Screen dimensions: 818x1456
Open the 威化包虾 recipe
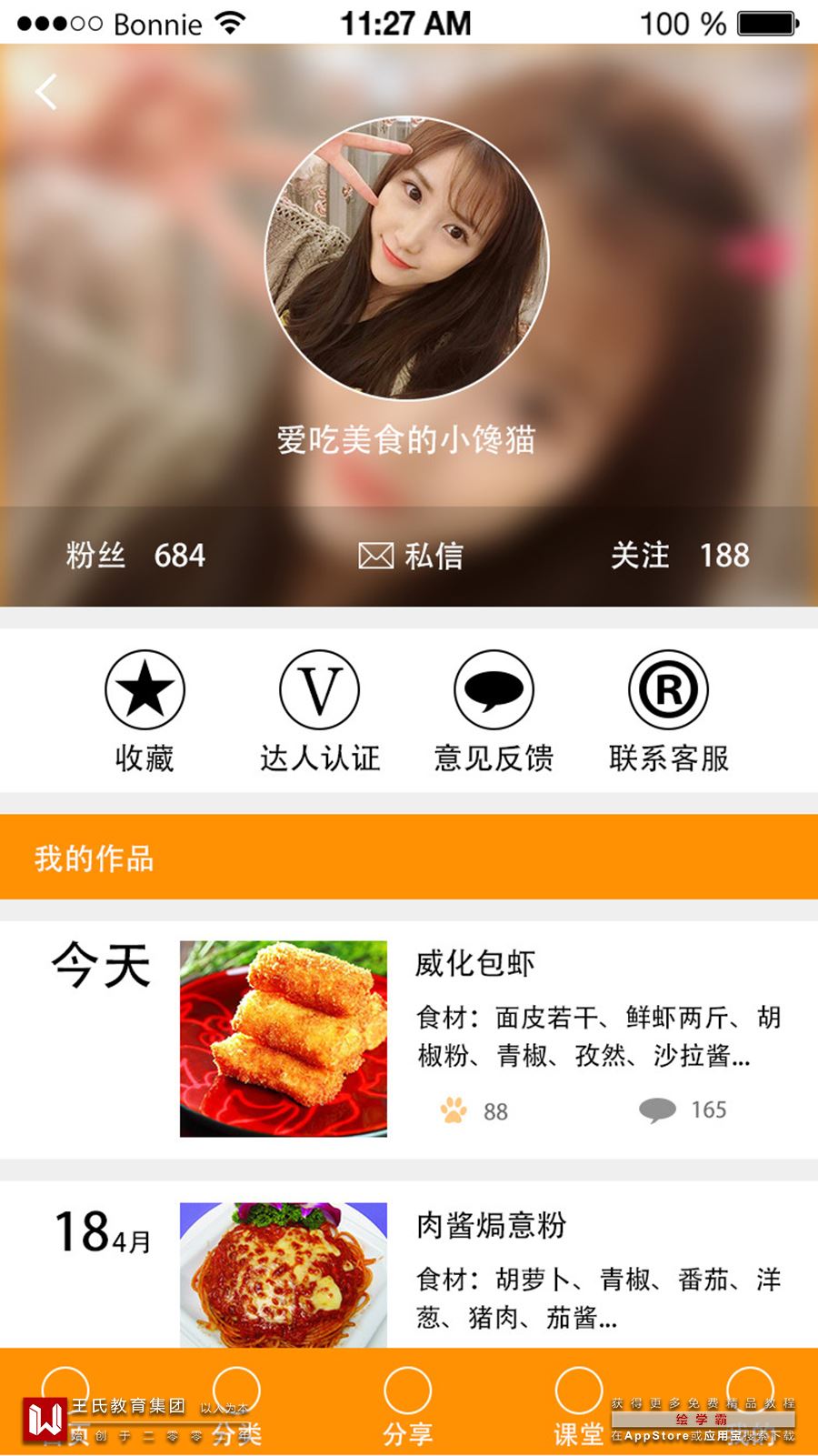475,964
